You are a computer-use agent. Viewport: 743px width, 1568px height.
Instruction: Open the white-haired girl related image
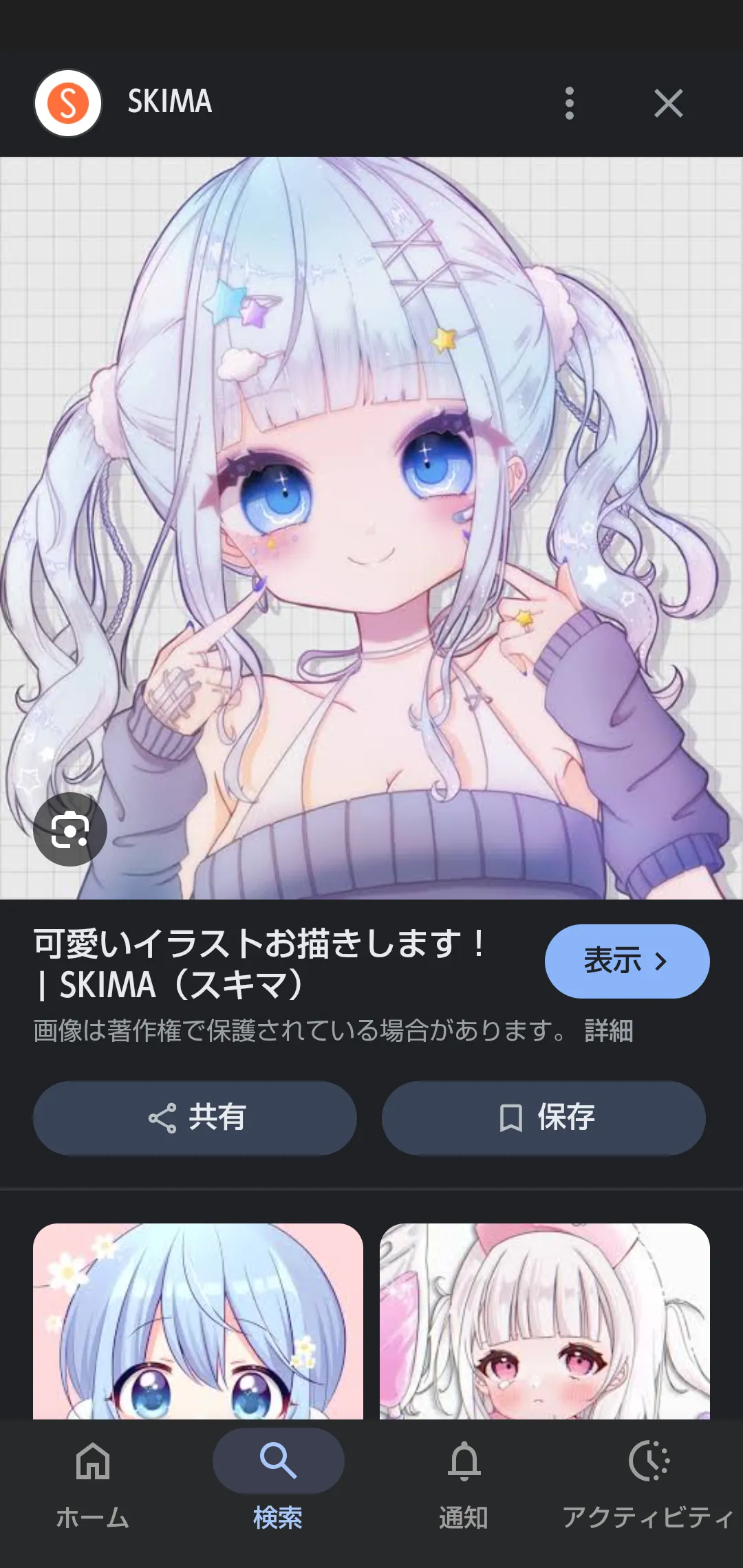point(545,1321)
